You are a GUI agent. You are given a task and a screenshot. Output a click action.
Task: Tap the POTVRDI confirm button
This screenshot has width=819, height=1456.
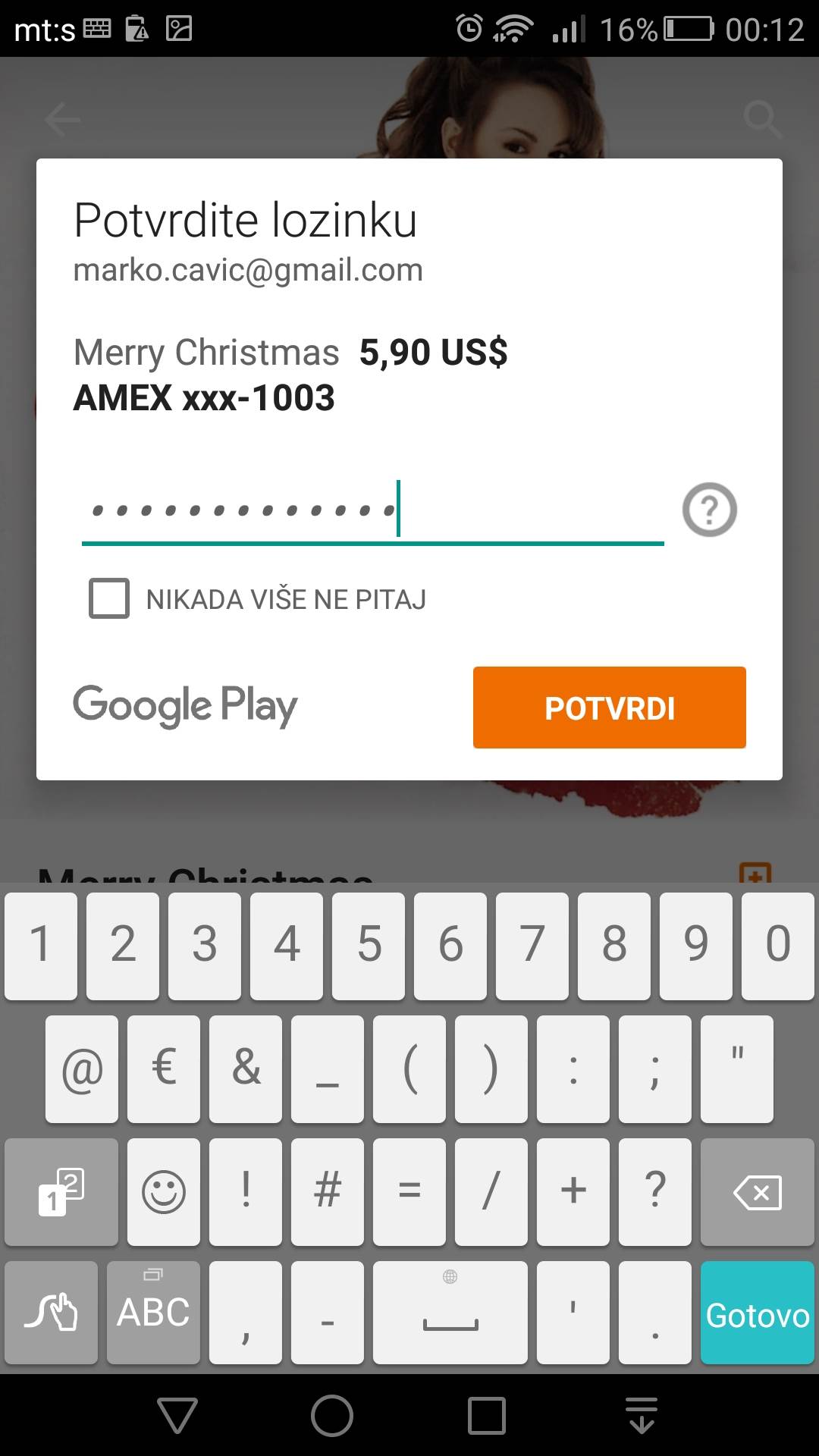(x=609, y=708)
